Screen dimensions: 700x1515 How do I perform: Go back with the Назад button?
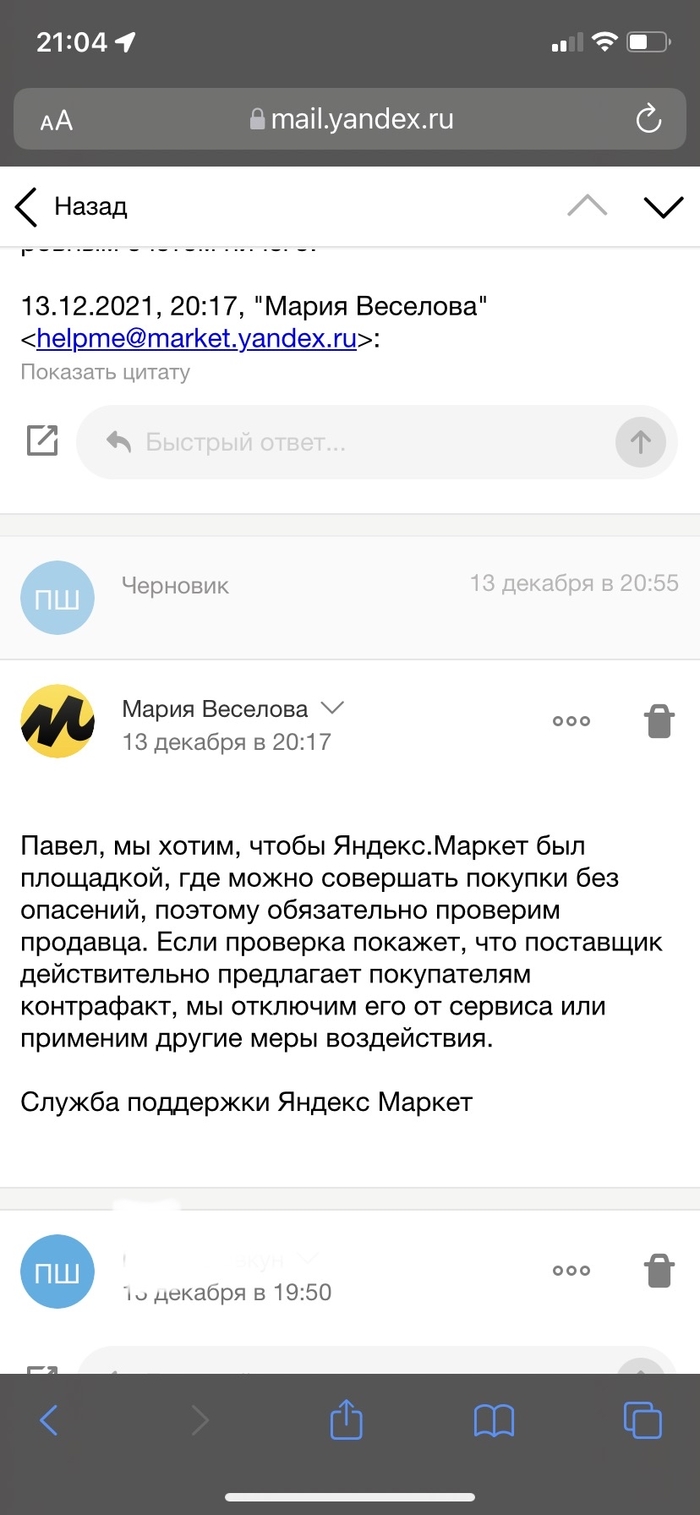tap(70, 207)
